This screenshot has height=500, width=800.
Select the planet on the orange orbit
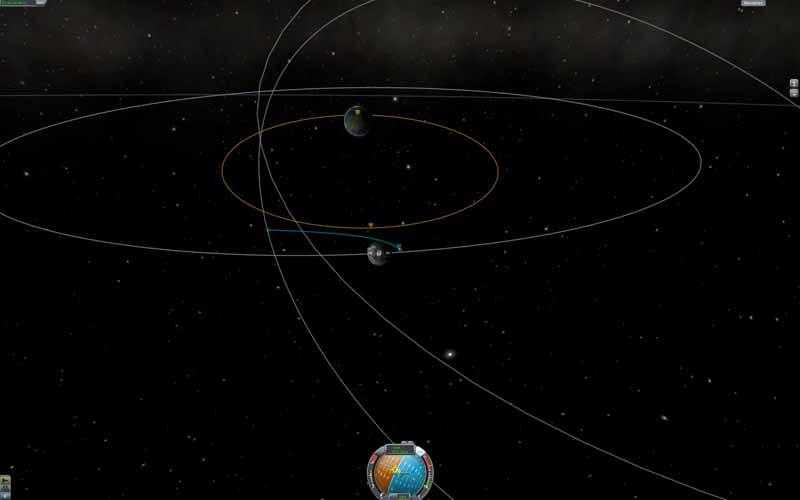pyautogui.click(x=357, y=121)
